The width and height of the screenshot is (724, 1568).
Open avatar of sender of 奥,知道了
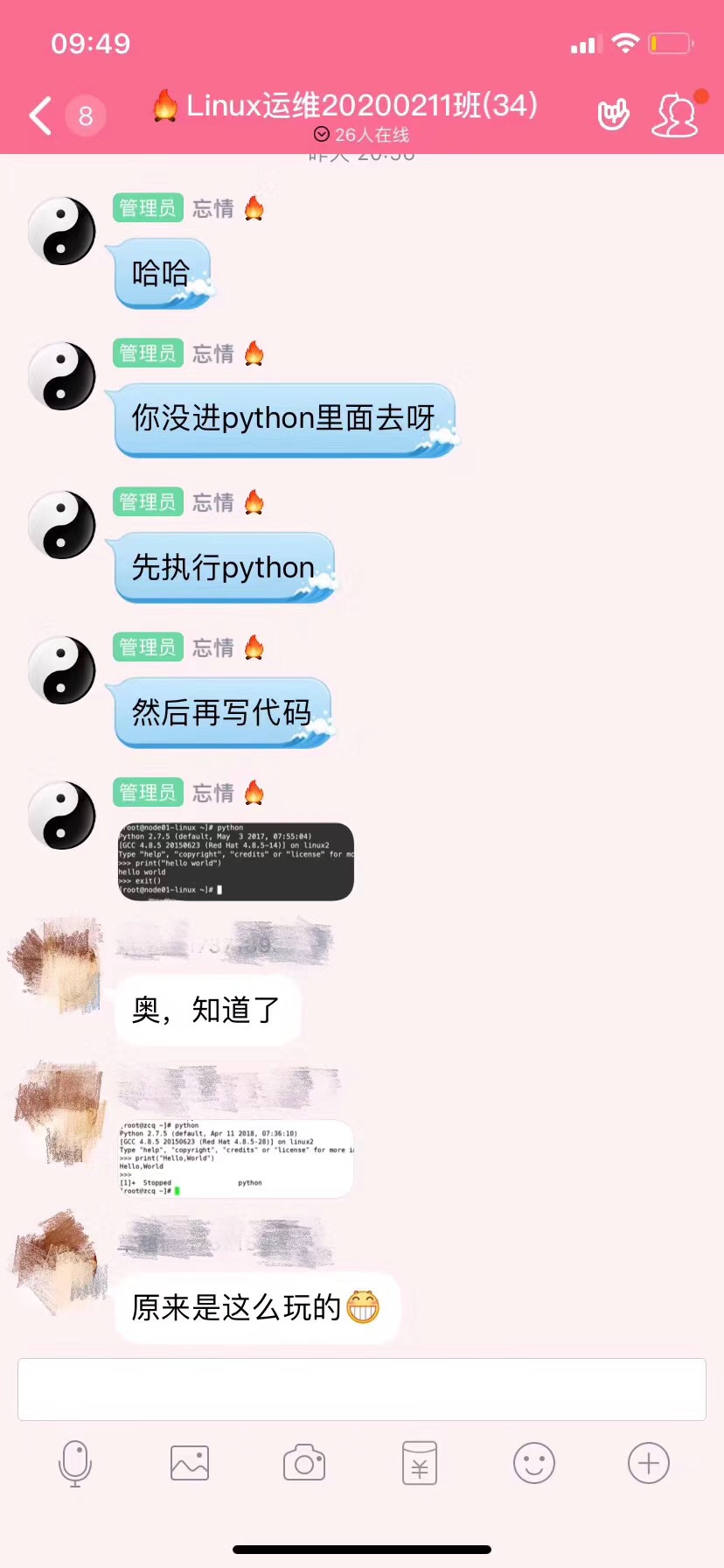pyautogui.click(x=58, y=966)
